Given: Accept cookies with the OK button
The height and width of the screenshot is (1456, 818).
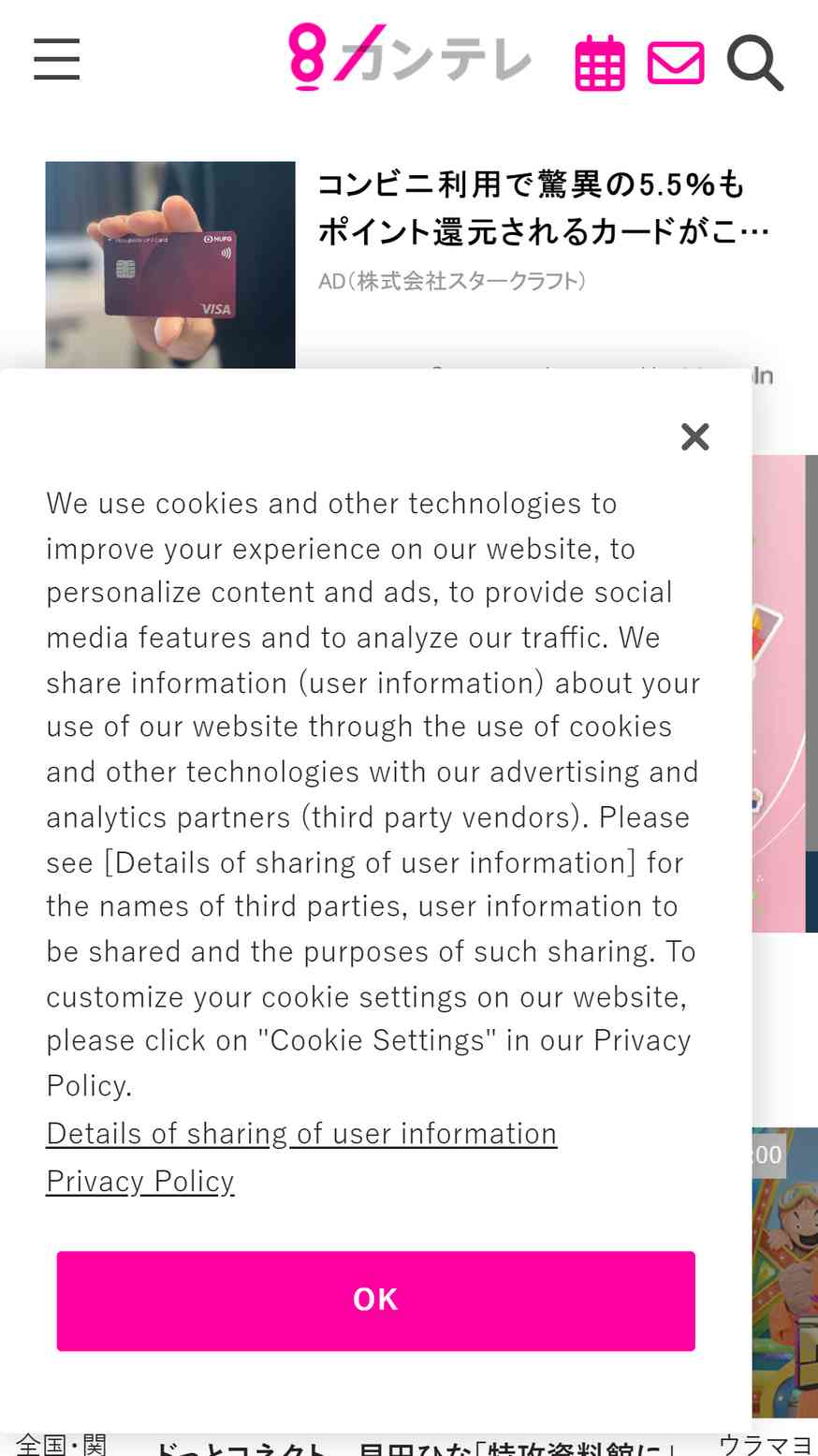Looking at the screenshot, I should 375,1301.
